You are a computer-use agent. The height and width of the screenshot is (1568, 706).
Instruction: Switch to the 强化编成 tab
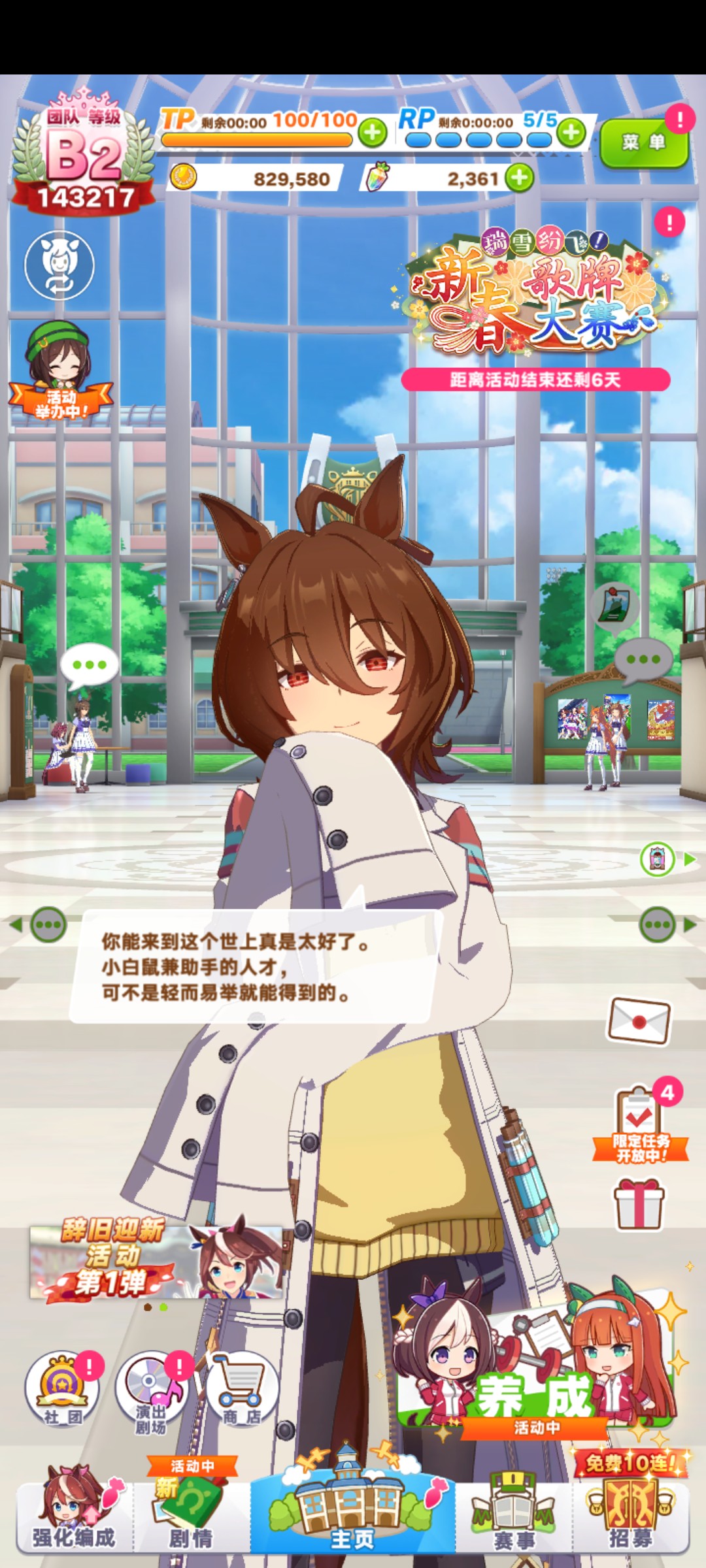click(x=73, y=1516)
